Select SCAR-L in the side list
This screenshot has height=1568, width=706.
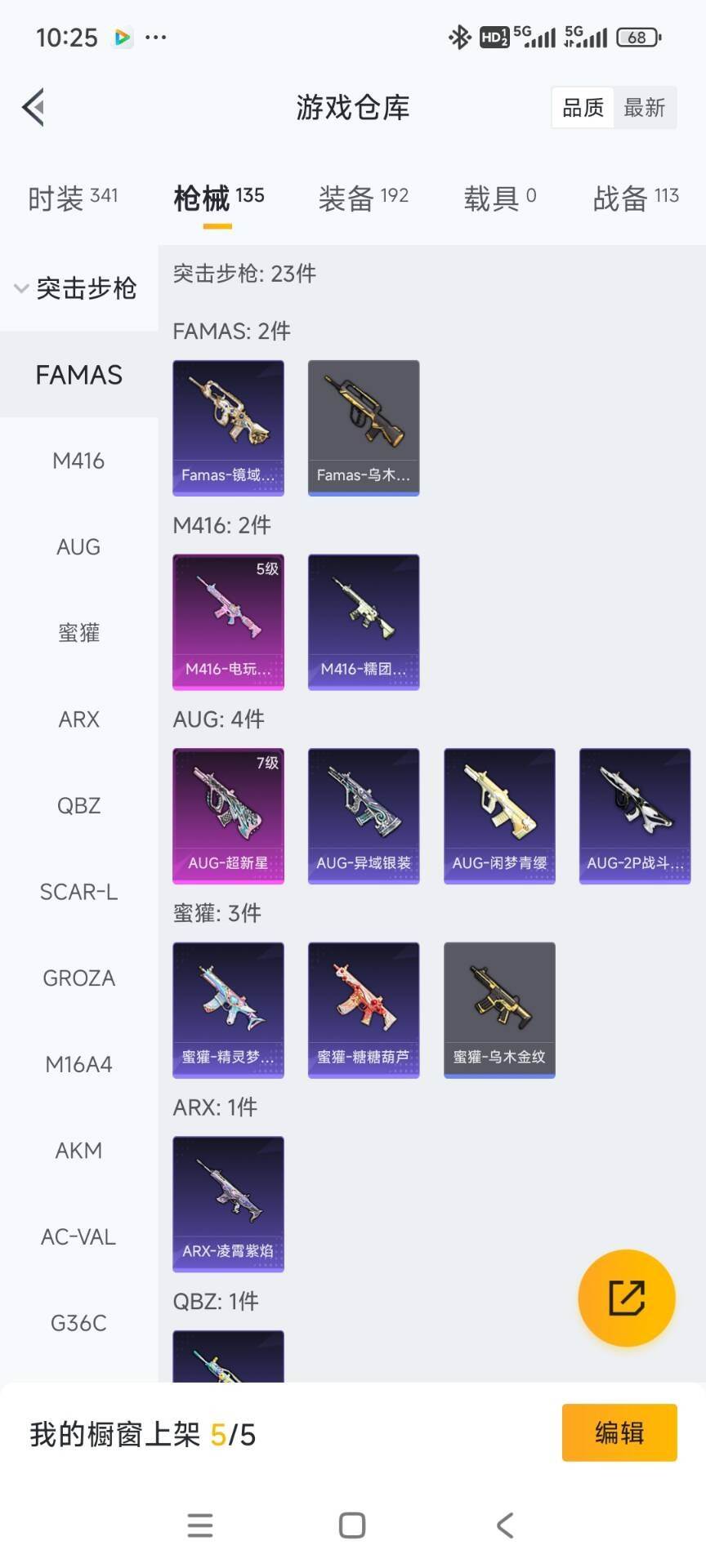click(78, 892)
